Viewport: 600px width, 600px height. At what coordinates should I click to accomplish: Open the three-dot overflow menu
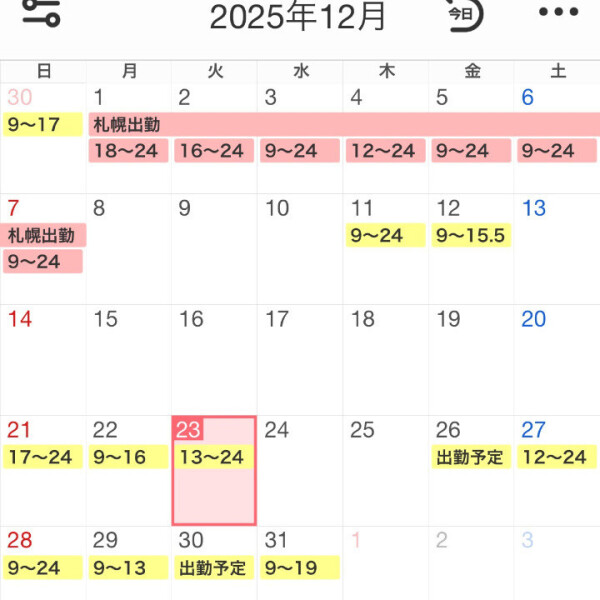[x=558, y=13]
